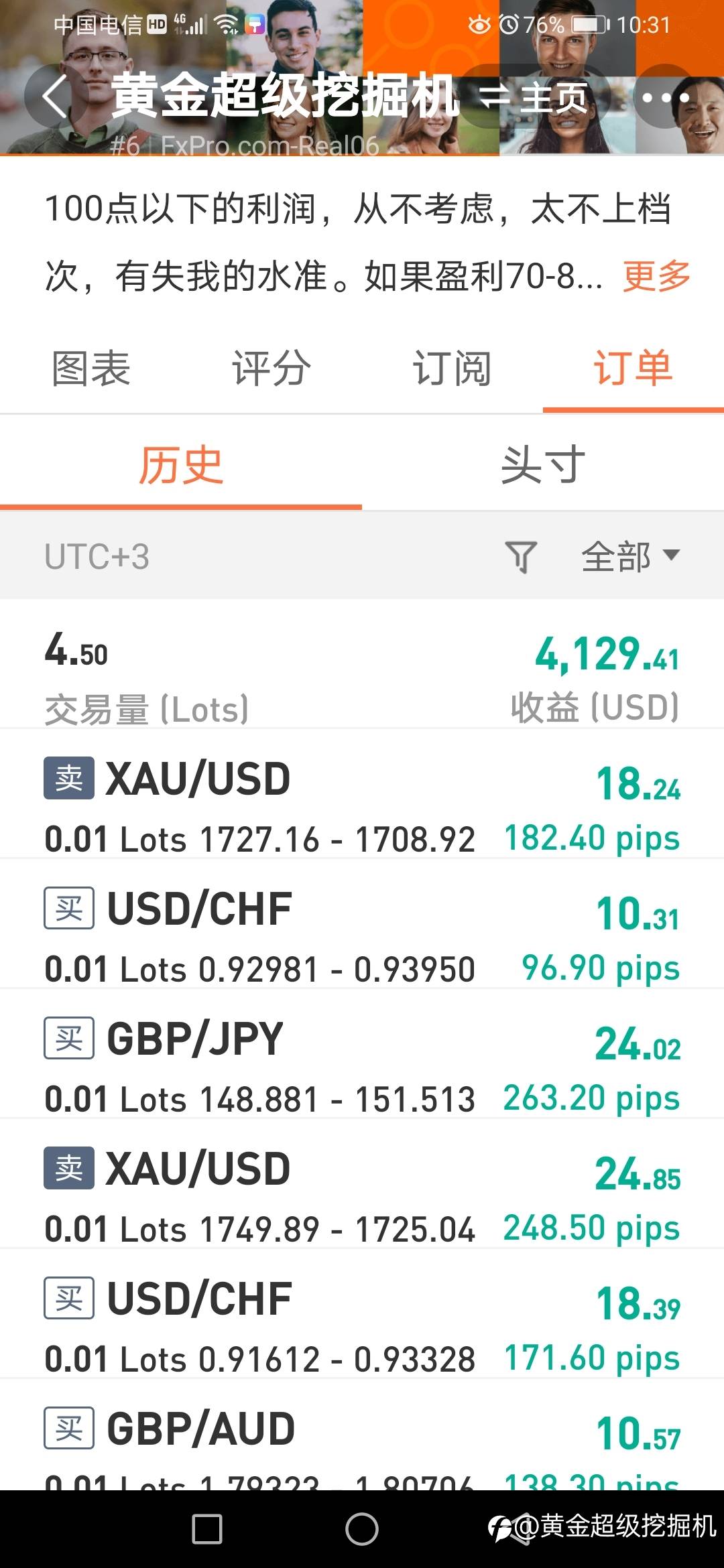724x1568 pixels.
Task: Show the 历史 orders sub-tab
Action: point(181,465)
